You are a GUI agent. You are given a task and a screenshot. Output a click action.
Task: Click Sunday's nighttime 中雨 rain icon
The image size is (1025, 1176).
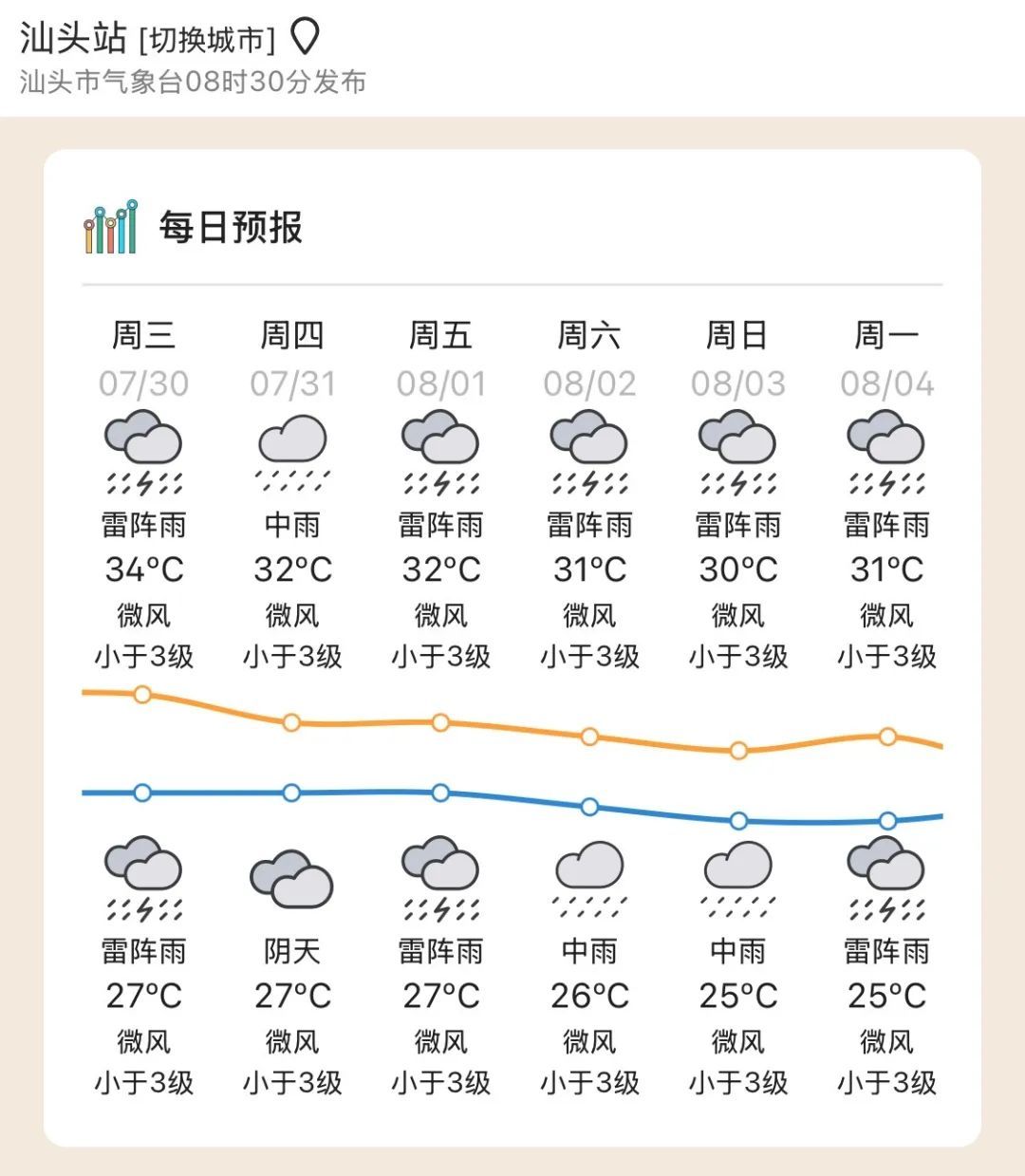(737, 881)
